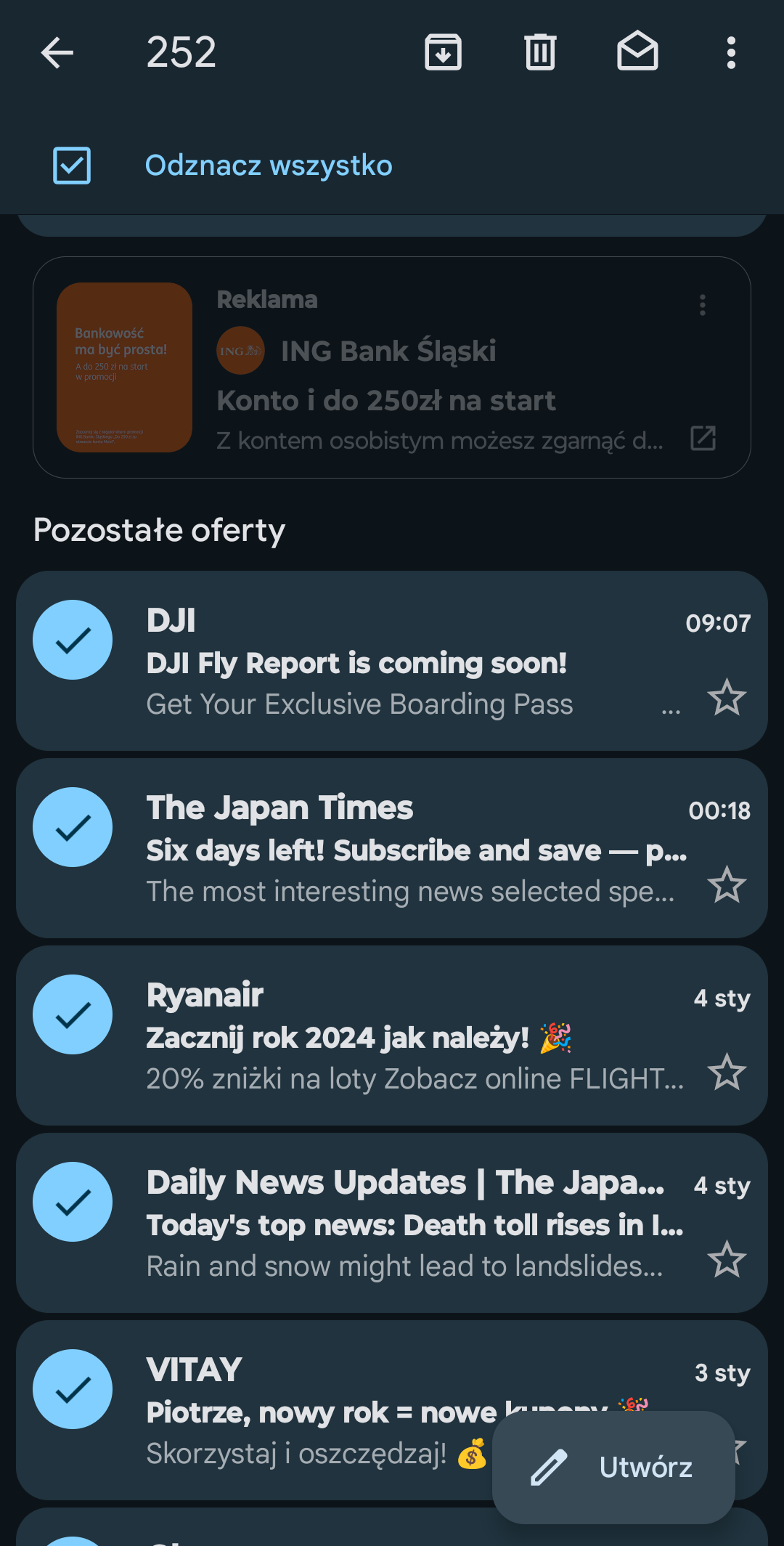The image size is (784, 1546).
Task: Star the Six days left email
Action: coord(727,885)
